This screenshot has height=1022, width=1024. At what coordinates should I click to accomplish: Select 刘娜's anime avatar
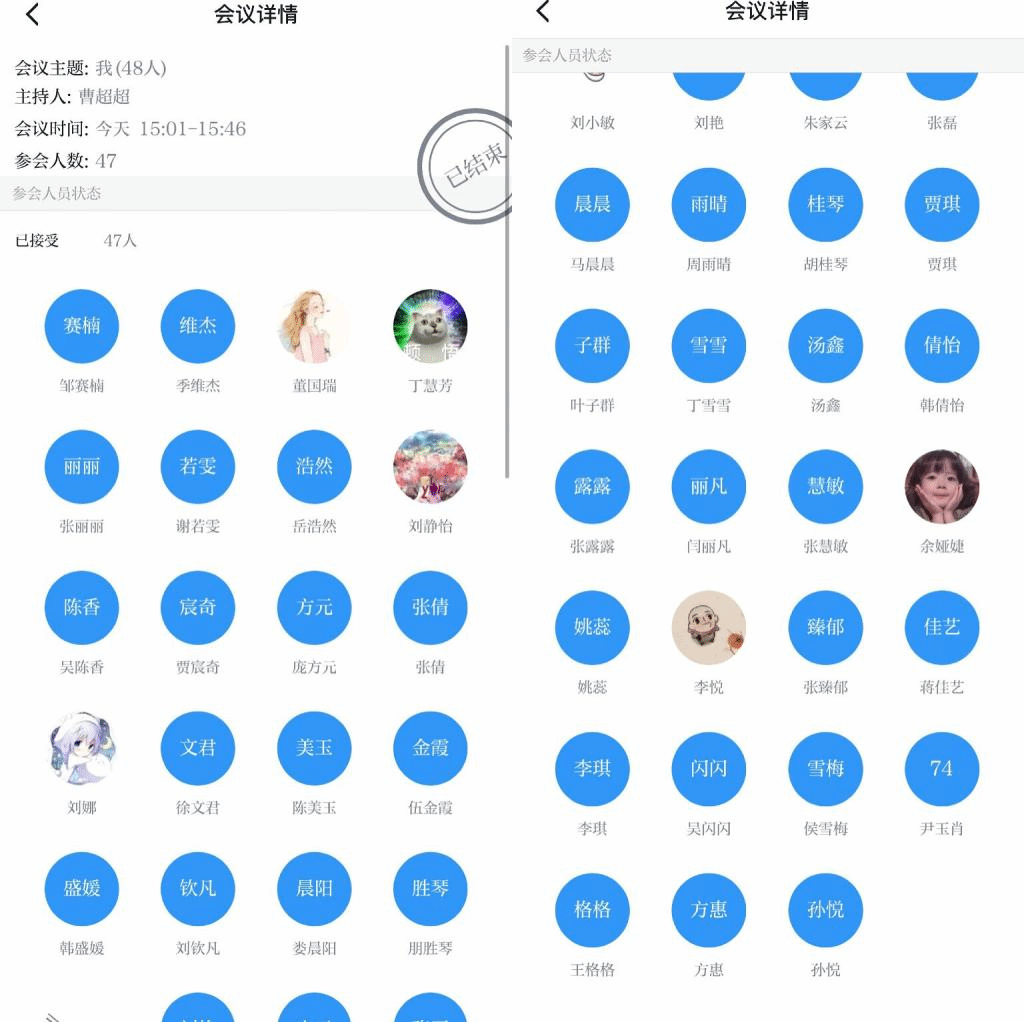82,749
